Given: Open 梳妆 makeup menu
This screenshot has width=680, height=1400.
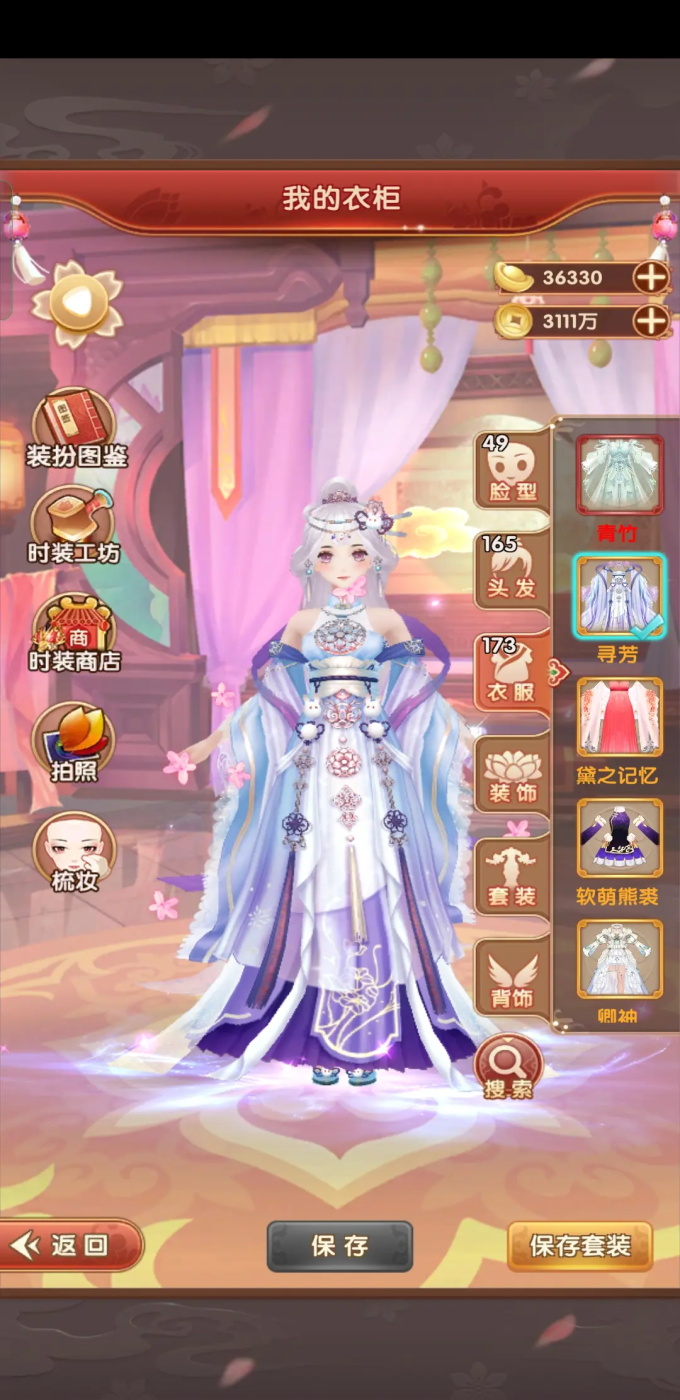Looking at the screenshot, I should tap(74, 853).
